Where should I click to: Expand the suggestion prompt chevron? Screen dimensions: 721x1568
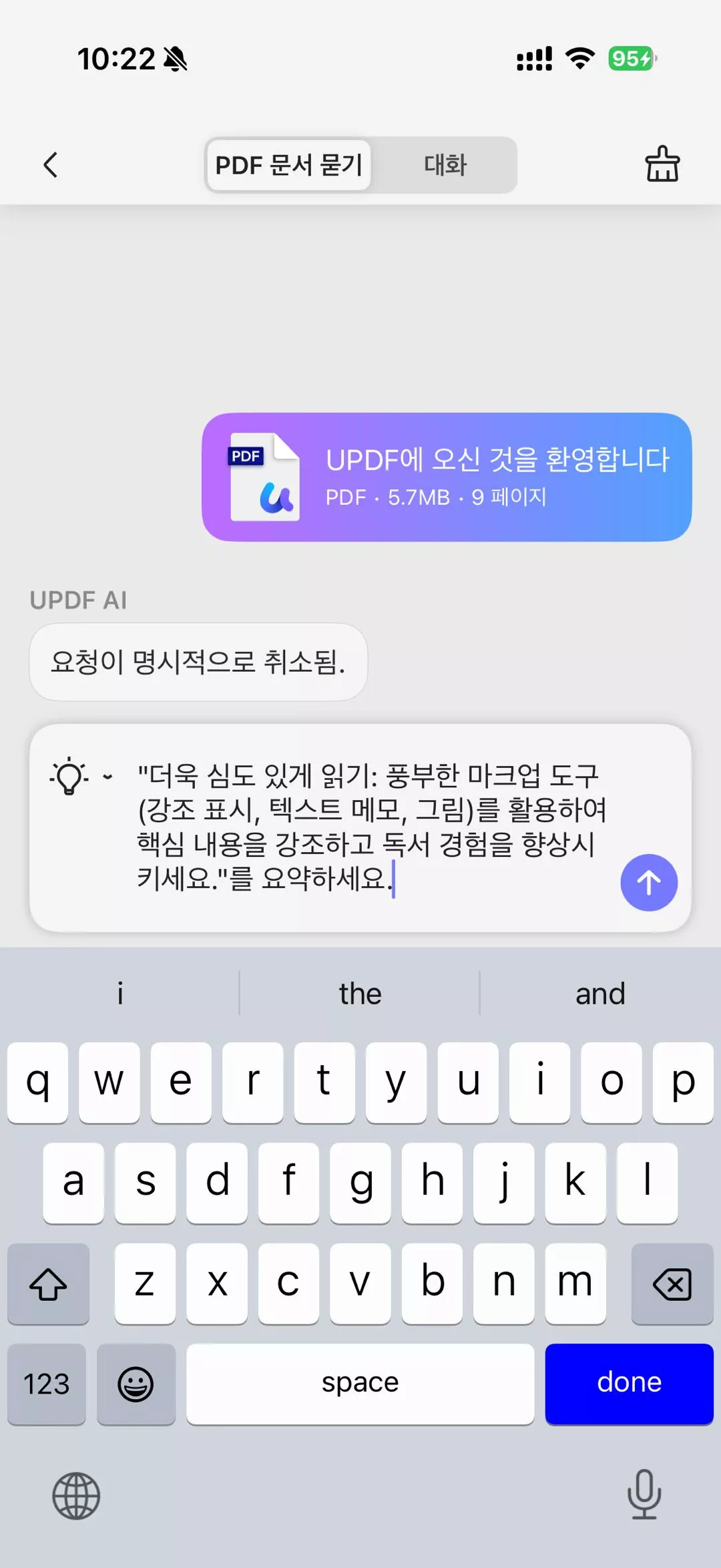(x=105, y=777)
